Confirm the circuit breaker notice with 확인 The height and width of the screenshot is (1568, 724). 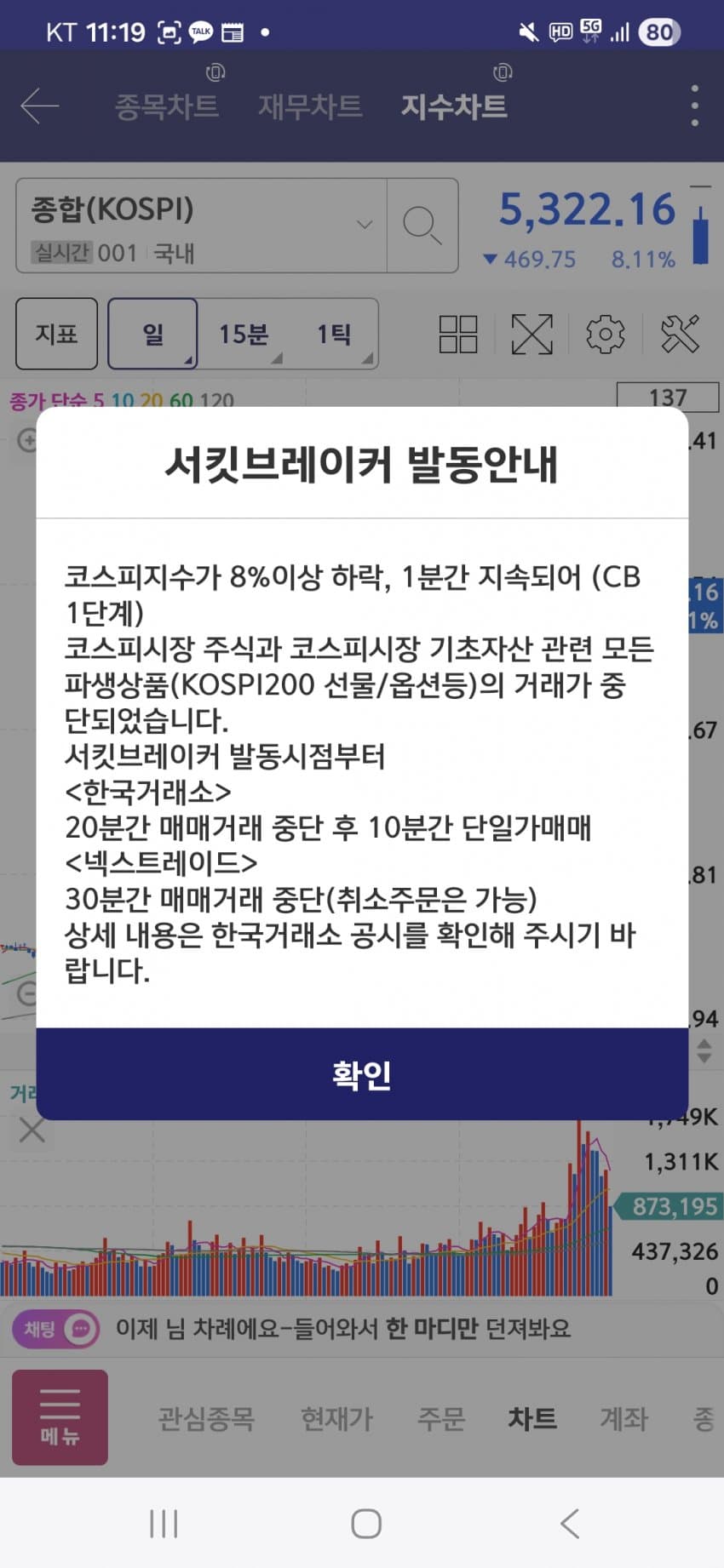point(362,1074)
